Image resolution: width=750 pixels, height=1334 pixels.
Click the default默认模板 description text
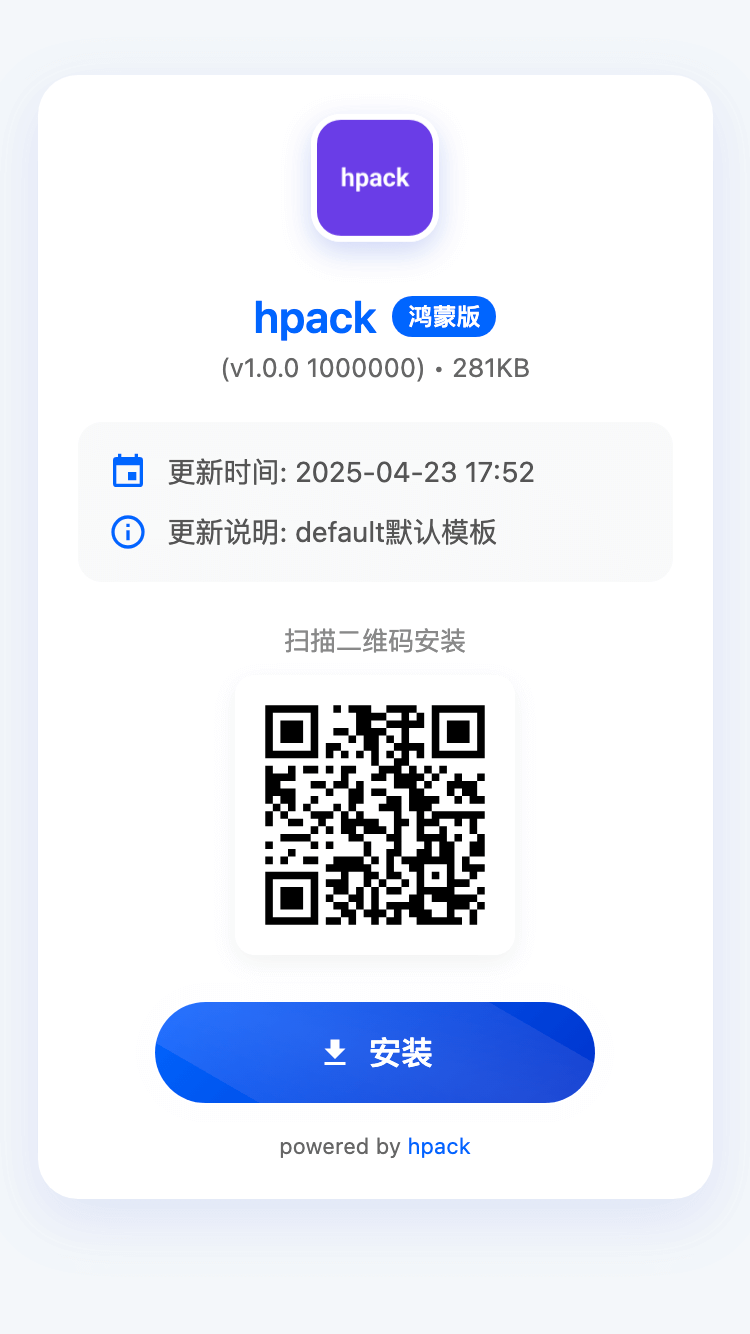[390, 532]
